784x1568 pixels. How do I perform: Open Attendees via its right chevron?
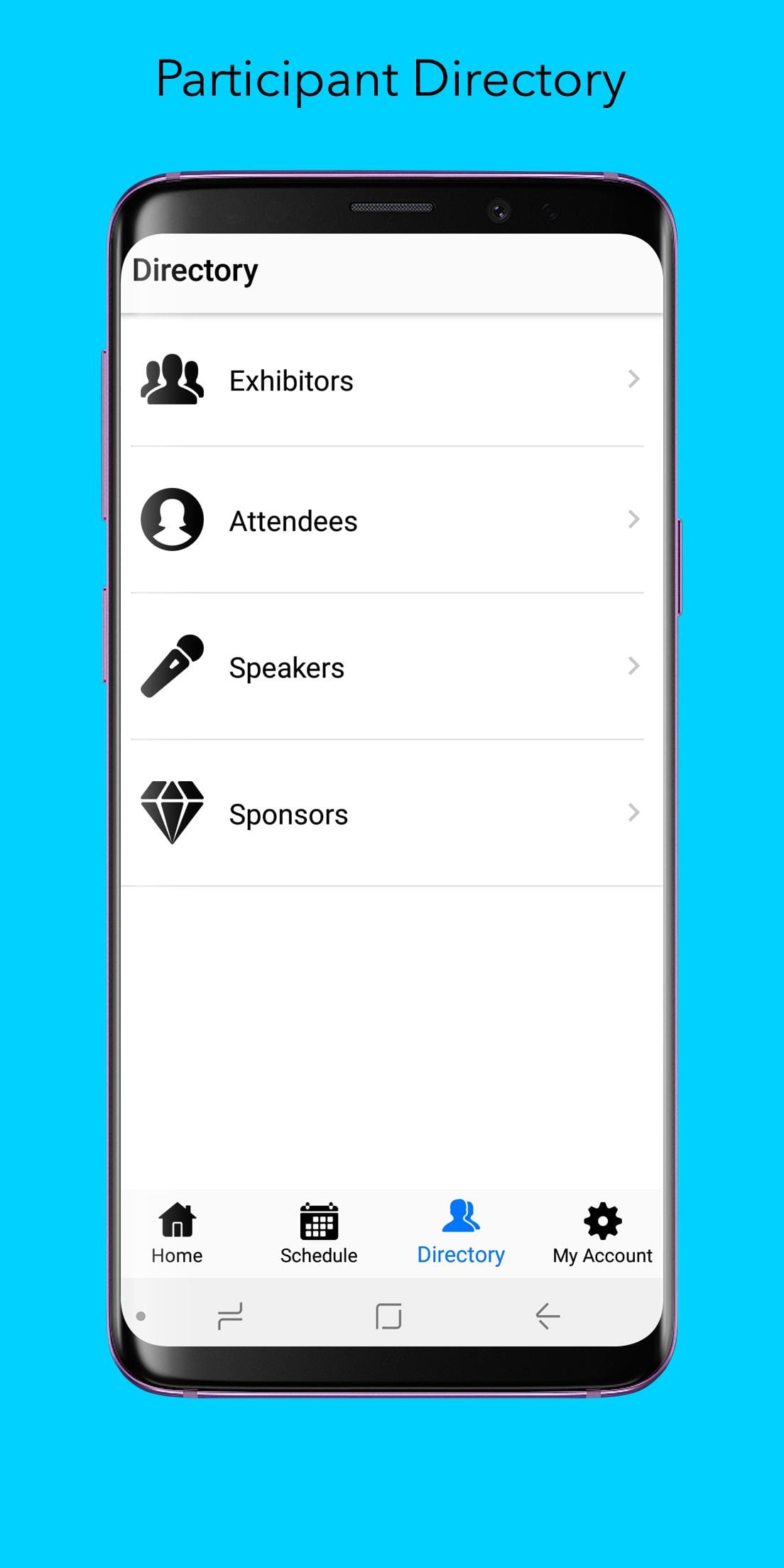633,519
